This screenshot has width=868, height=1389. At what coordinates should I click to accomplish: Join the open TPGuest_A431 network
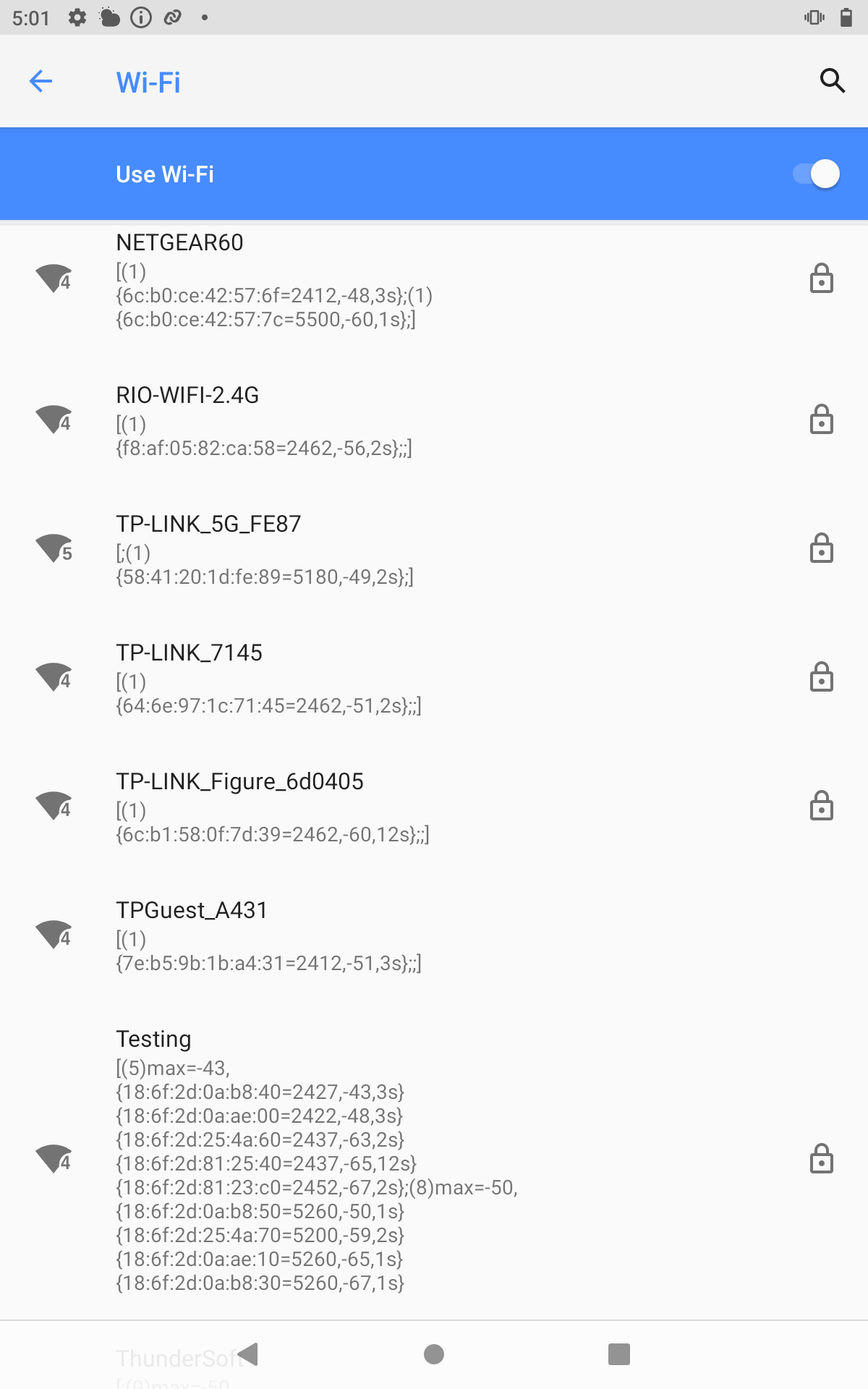tap(434, 935)
